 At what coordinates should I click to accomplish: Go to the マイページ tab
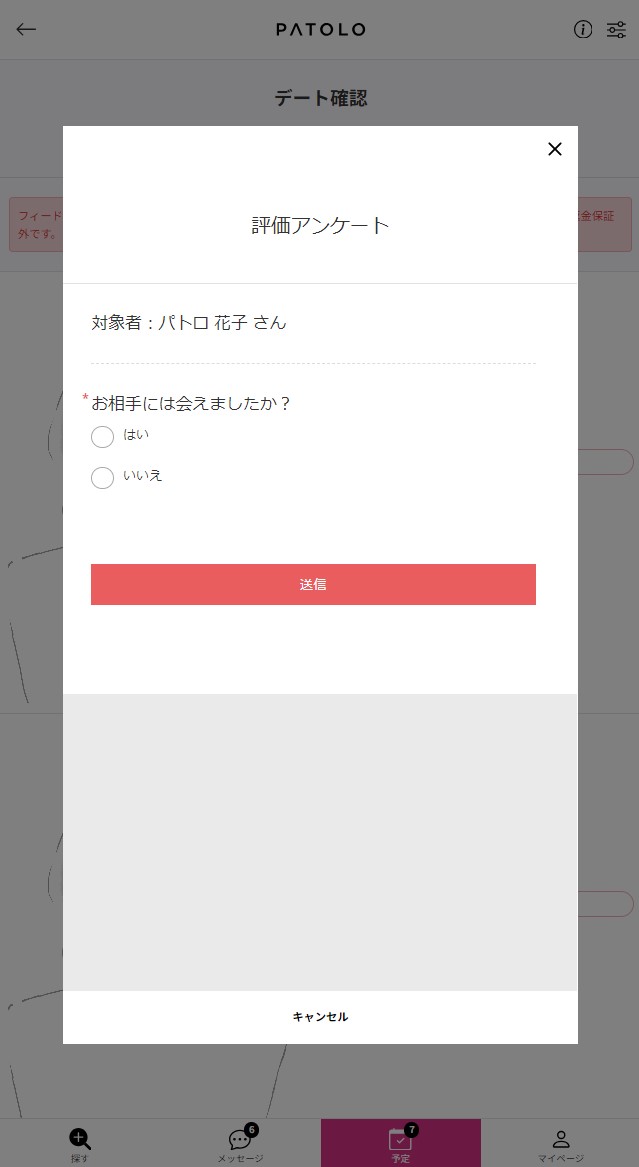pos(560,1143)
